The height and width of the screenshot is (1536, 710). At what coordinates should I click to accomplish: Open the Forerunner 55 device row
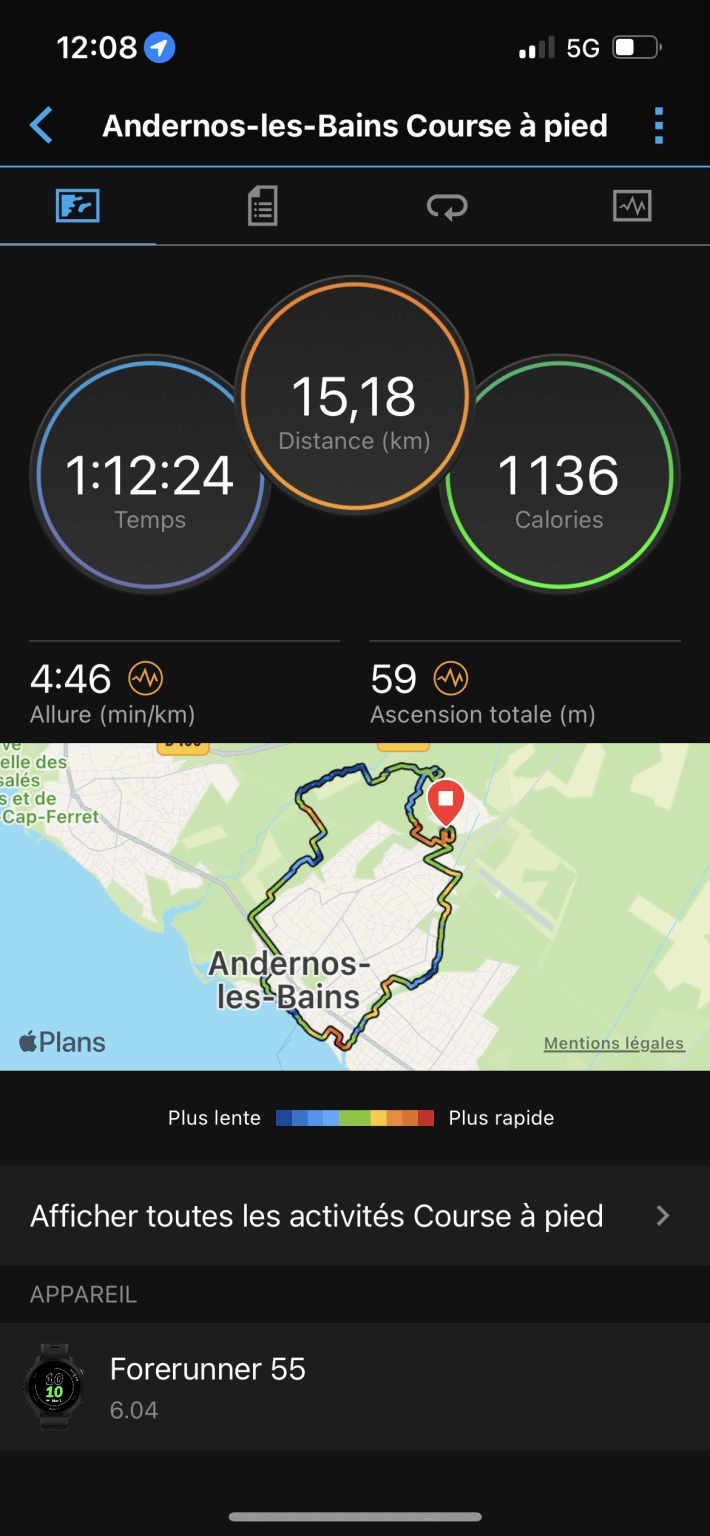[x=355, y=1387]
